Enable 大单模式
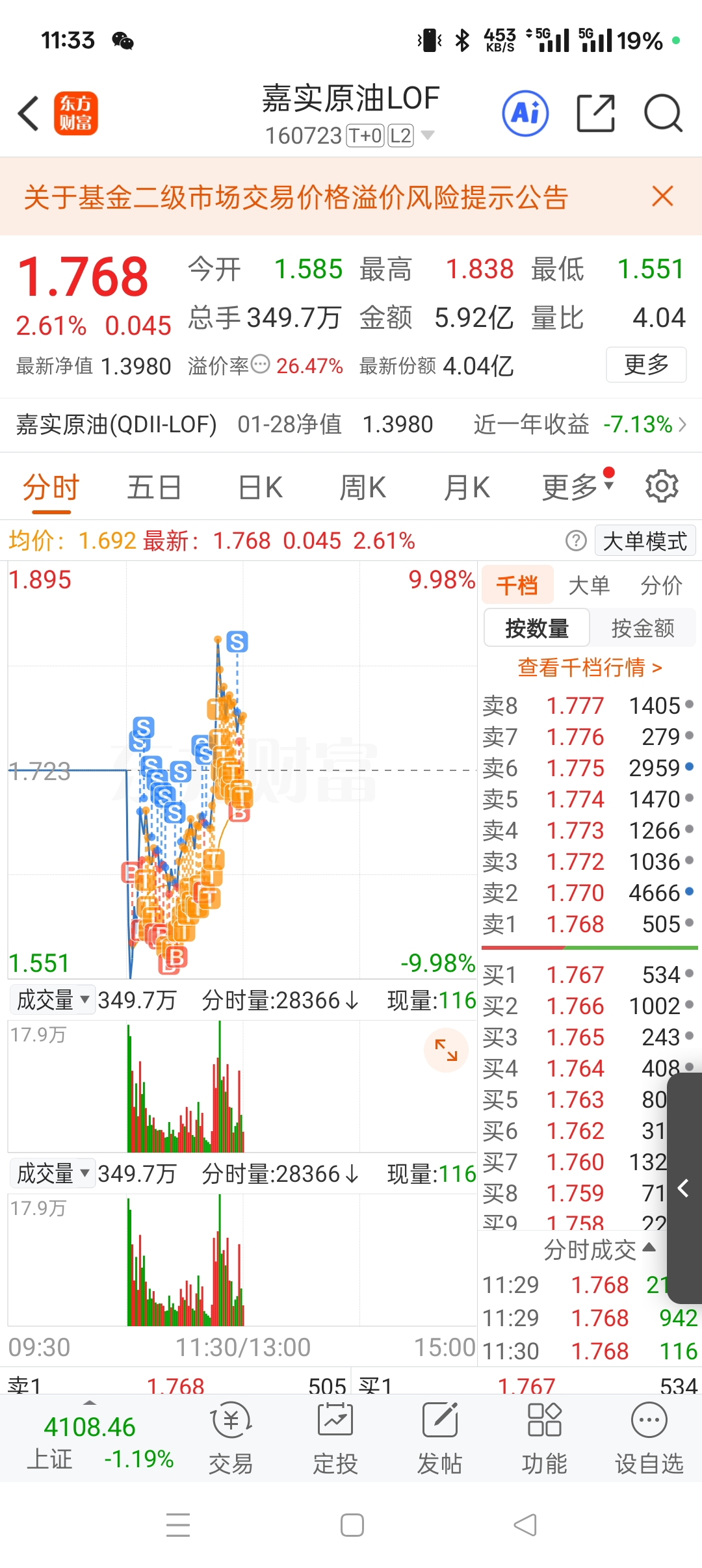The height and width of the screenshot is (1568, 702). click(x=645, y=541)
